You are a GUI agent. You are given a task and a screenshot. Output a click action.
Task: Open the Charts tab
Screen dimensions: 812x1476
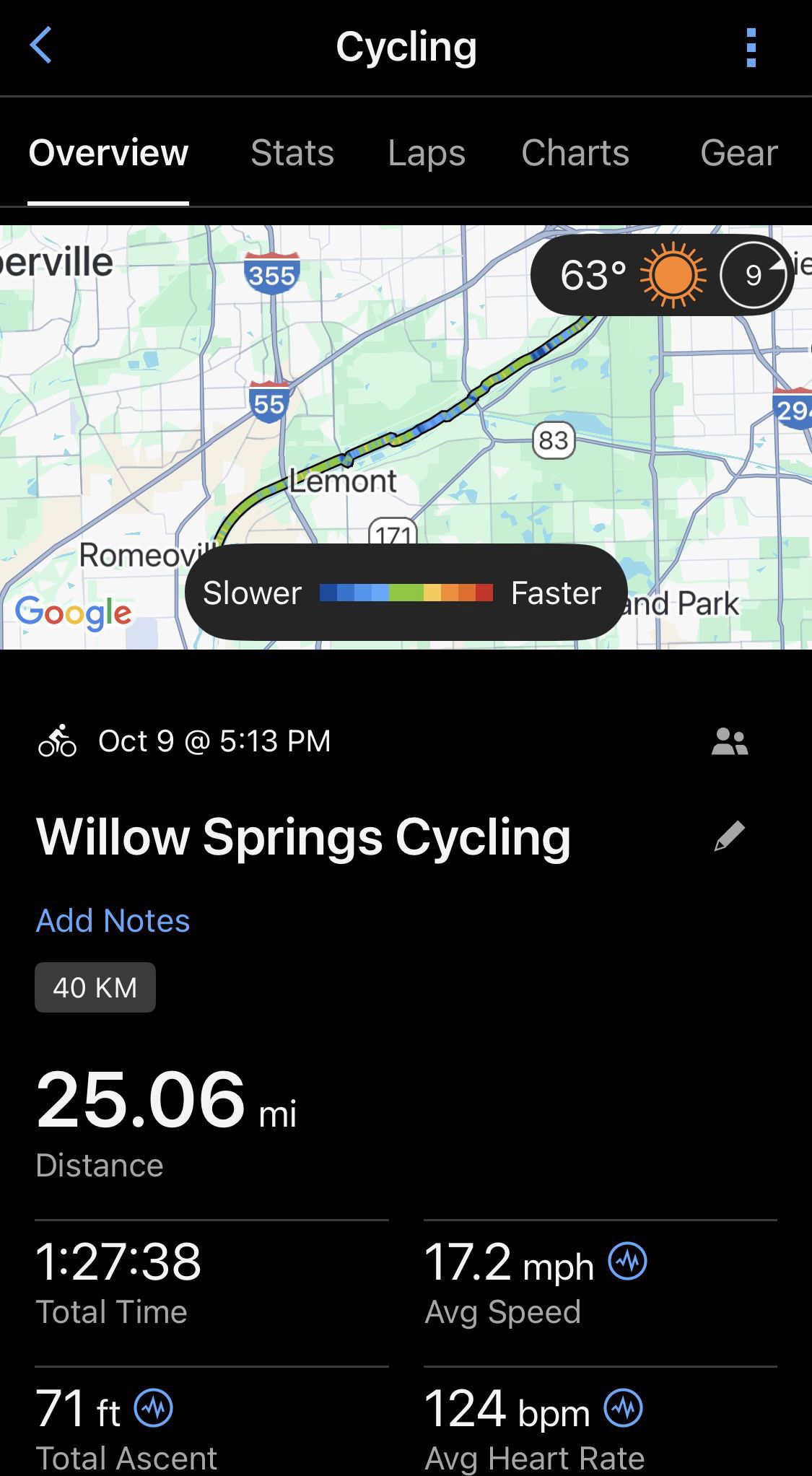(x=575, y=153)
